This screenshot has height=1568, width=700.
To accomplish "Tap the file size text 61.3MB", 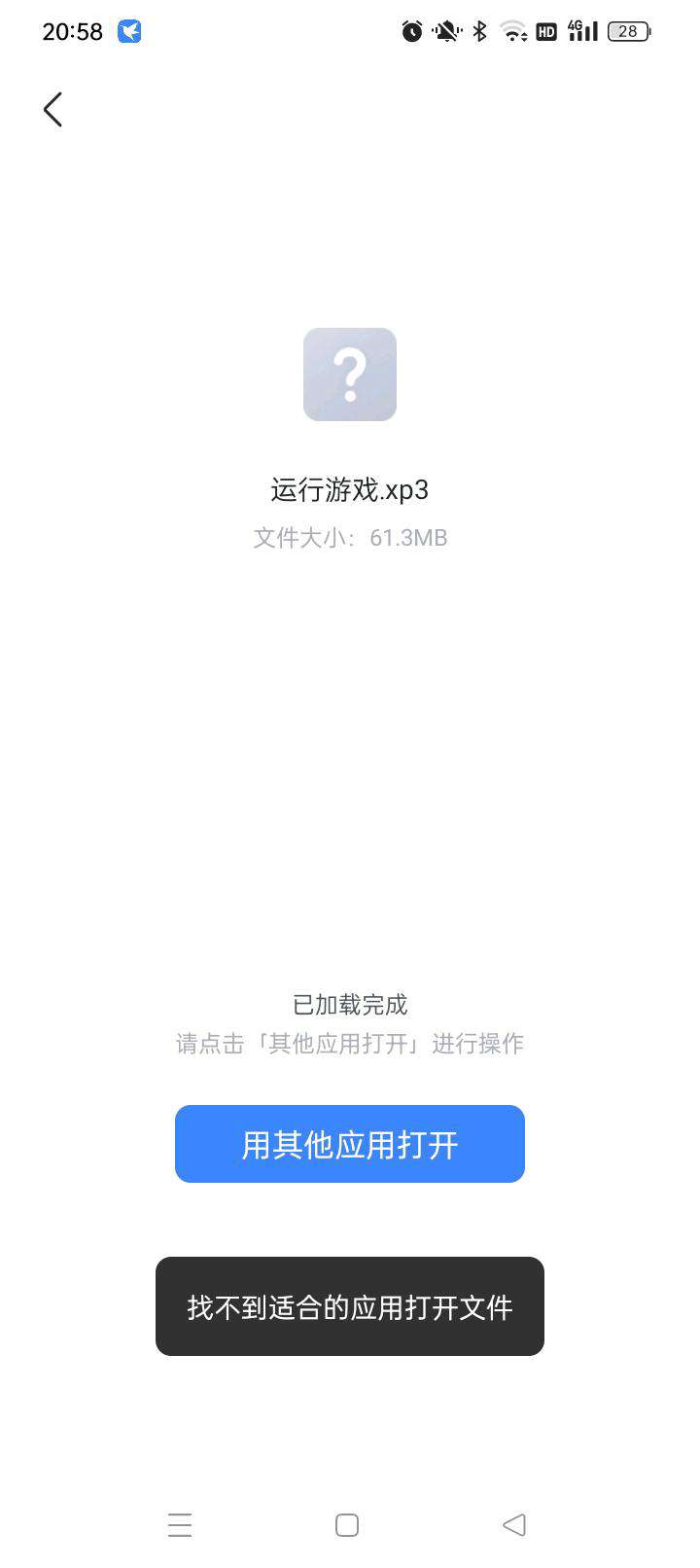I will click(x=408, y=537).
